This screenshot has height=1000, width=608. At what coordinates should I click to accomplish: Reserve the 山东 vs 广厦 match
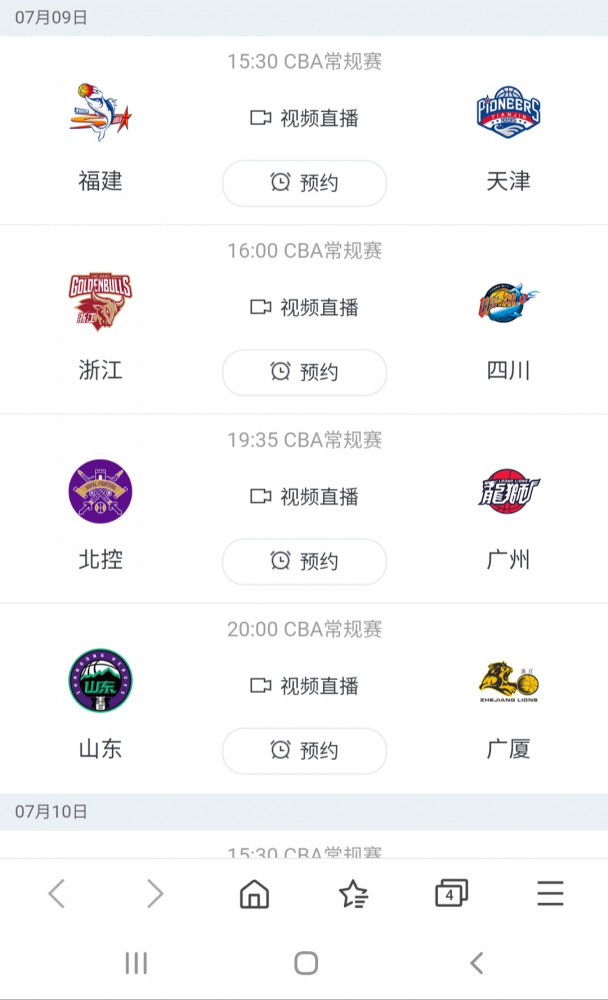click(x=304, y=751)
